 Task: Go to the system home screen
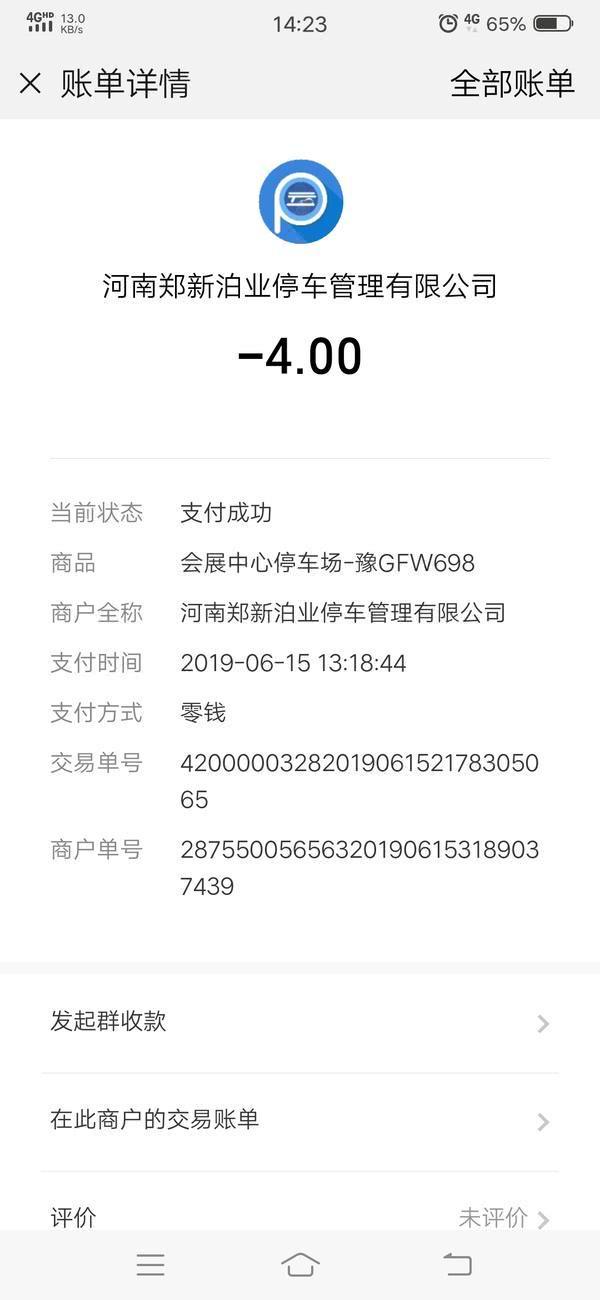(x=300, y=1265)
